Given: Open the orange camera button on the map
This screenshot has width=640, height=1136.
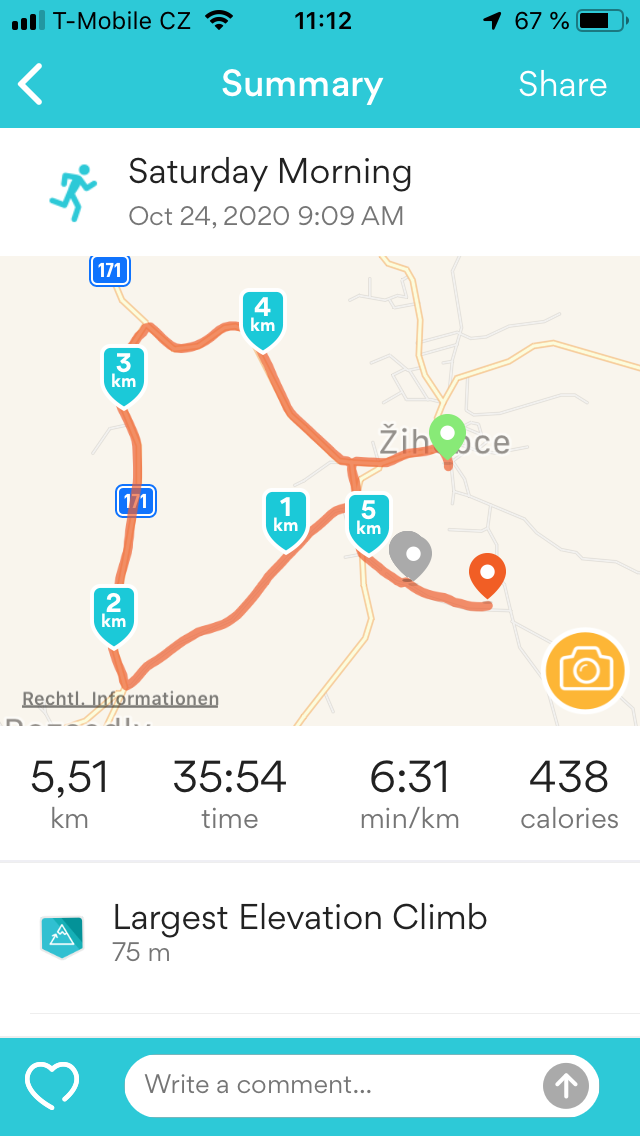Looking at the screenshot, I should tap(585, 671).
